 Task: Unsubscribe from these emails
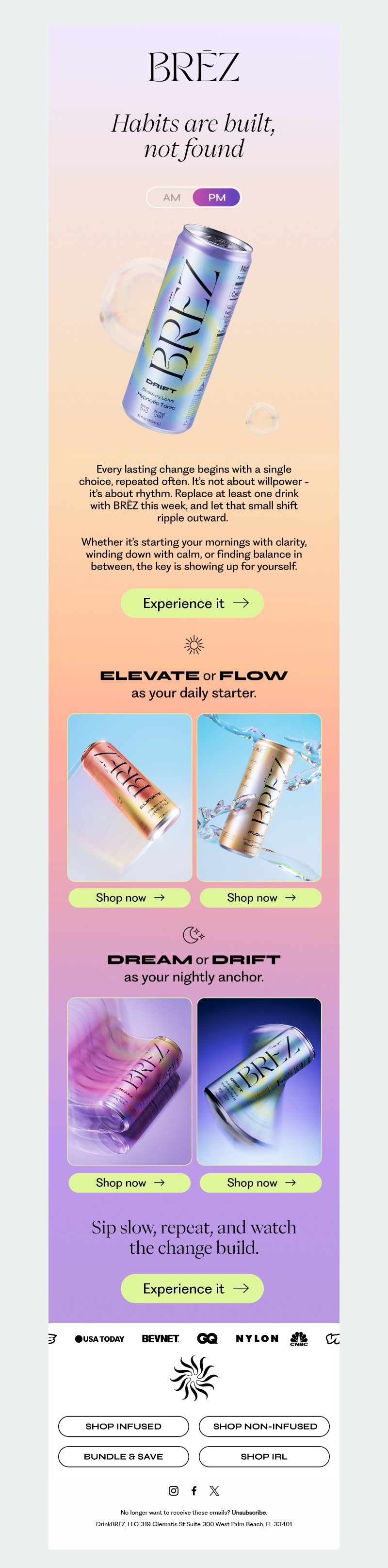(x=248, y=1512)
